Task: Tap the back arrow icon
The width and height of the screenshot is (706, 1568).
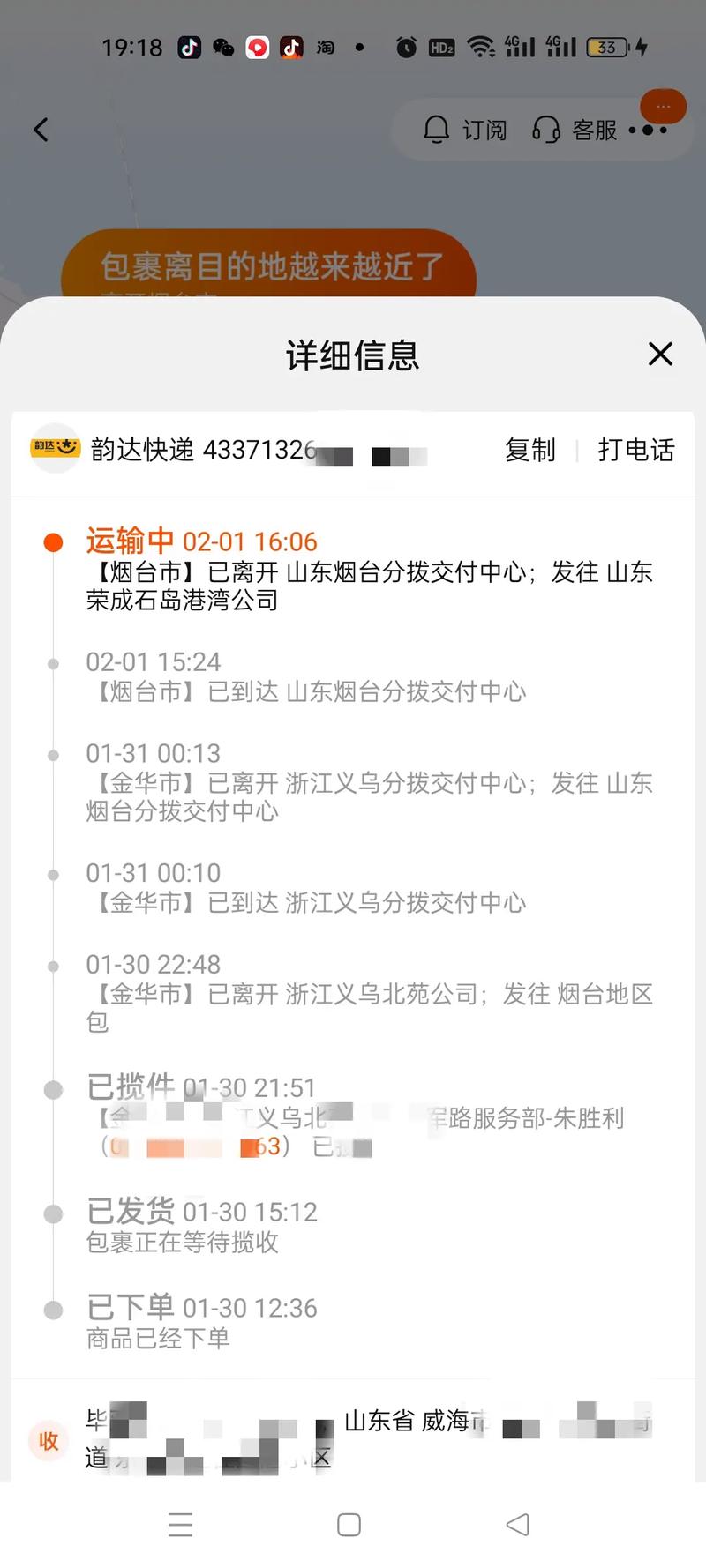Action: coord(40,129)
